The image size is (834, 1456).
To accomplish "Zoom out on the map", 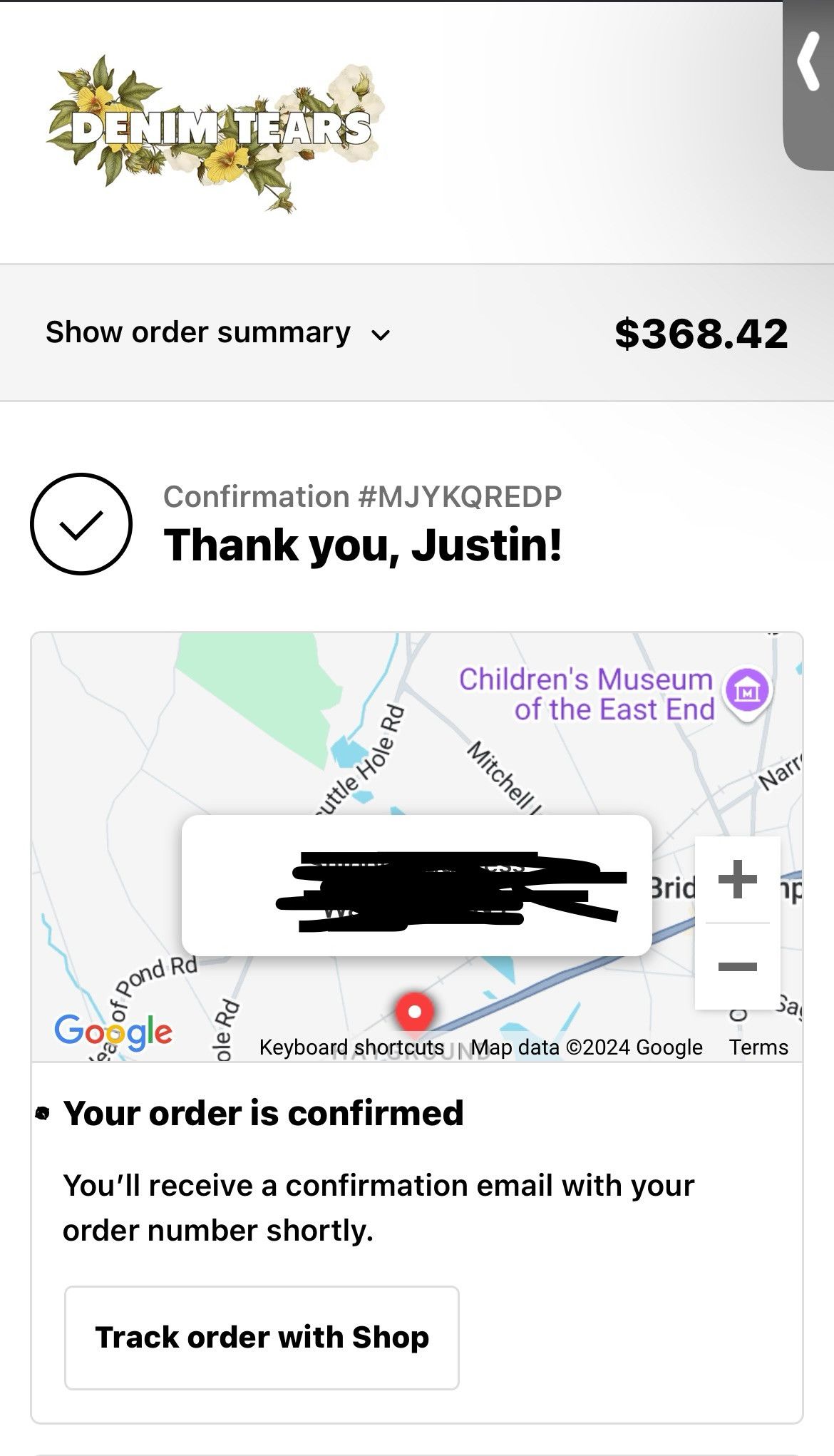I will 738,966.
